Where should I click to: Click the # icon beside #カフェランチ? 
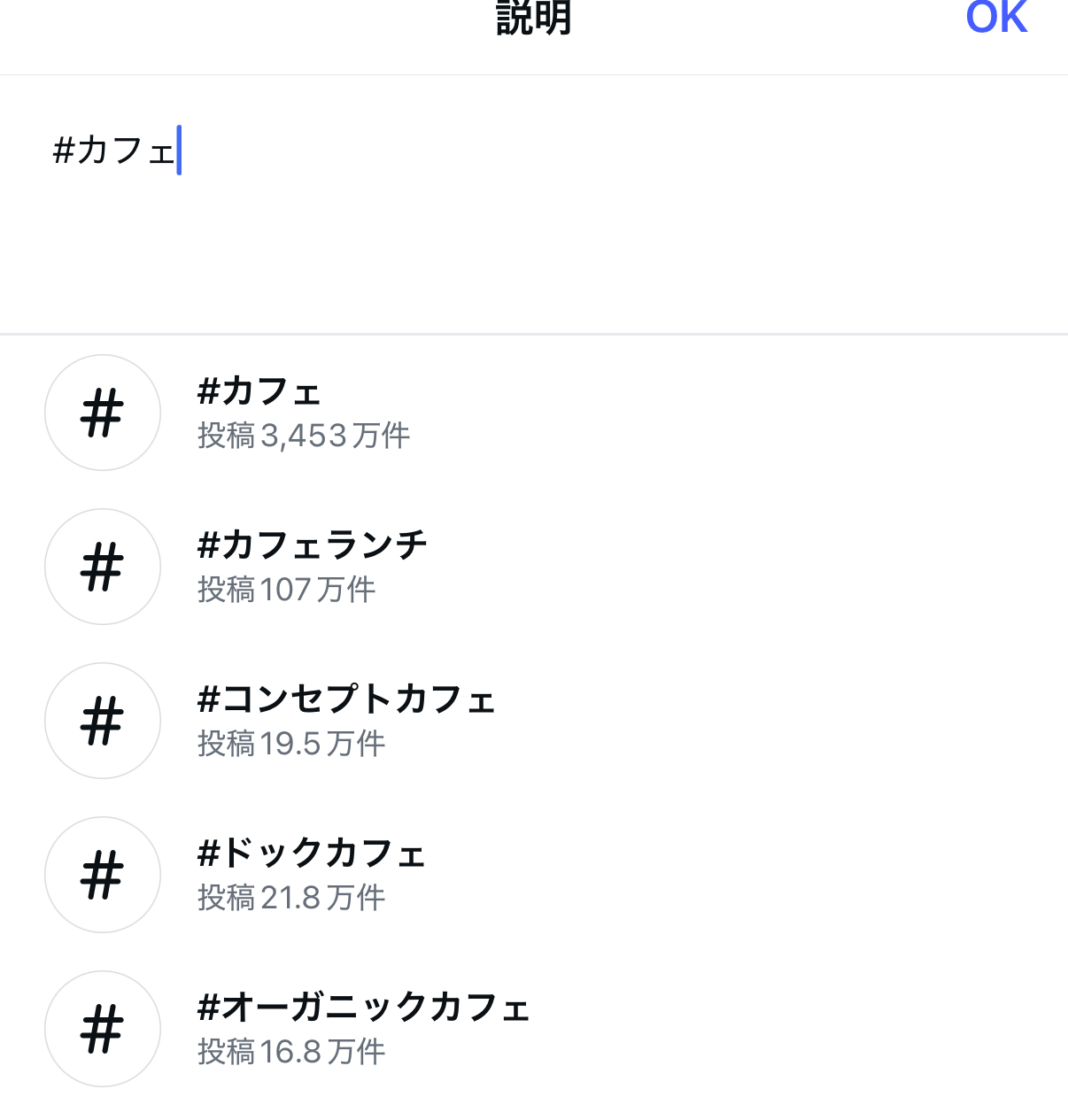tap(102, 567)
